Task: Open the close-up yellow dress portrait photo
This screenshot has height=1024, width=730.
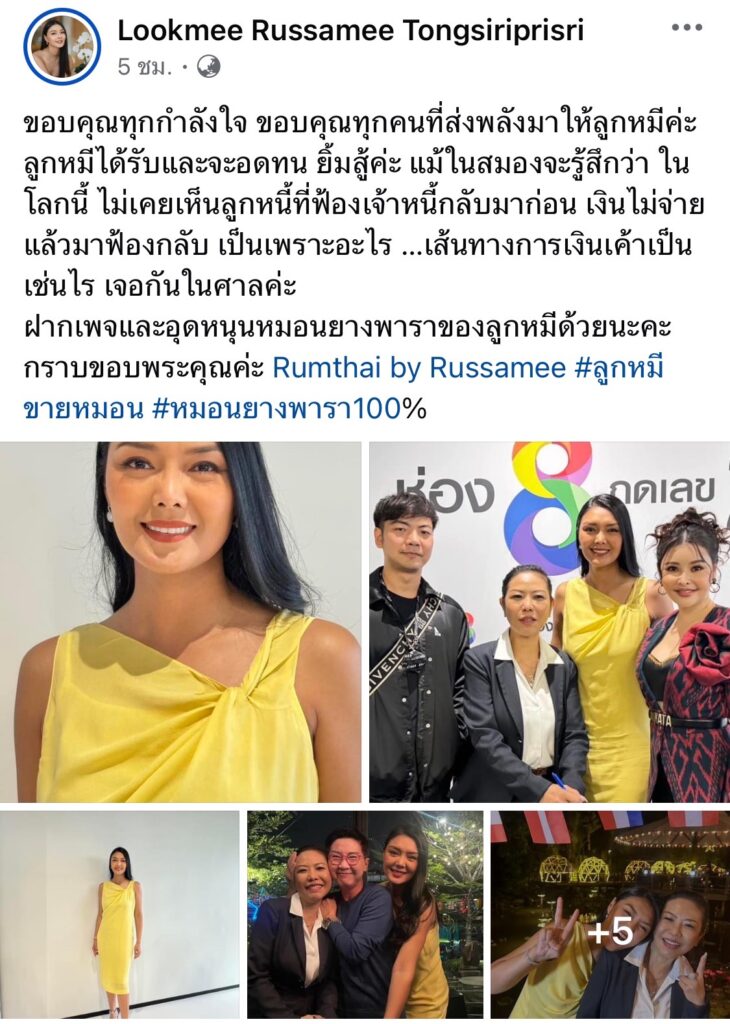Action: (181, 621)
